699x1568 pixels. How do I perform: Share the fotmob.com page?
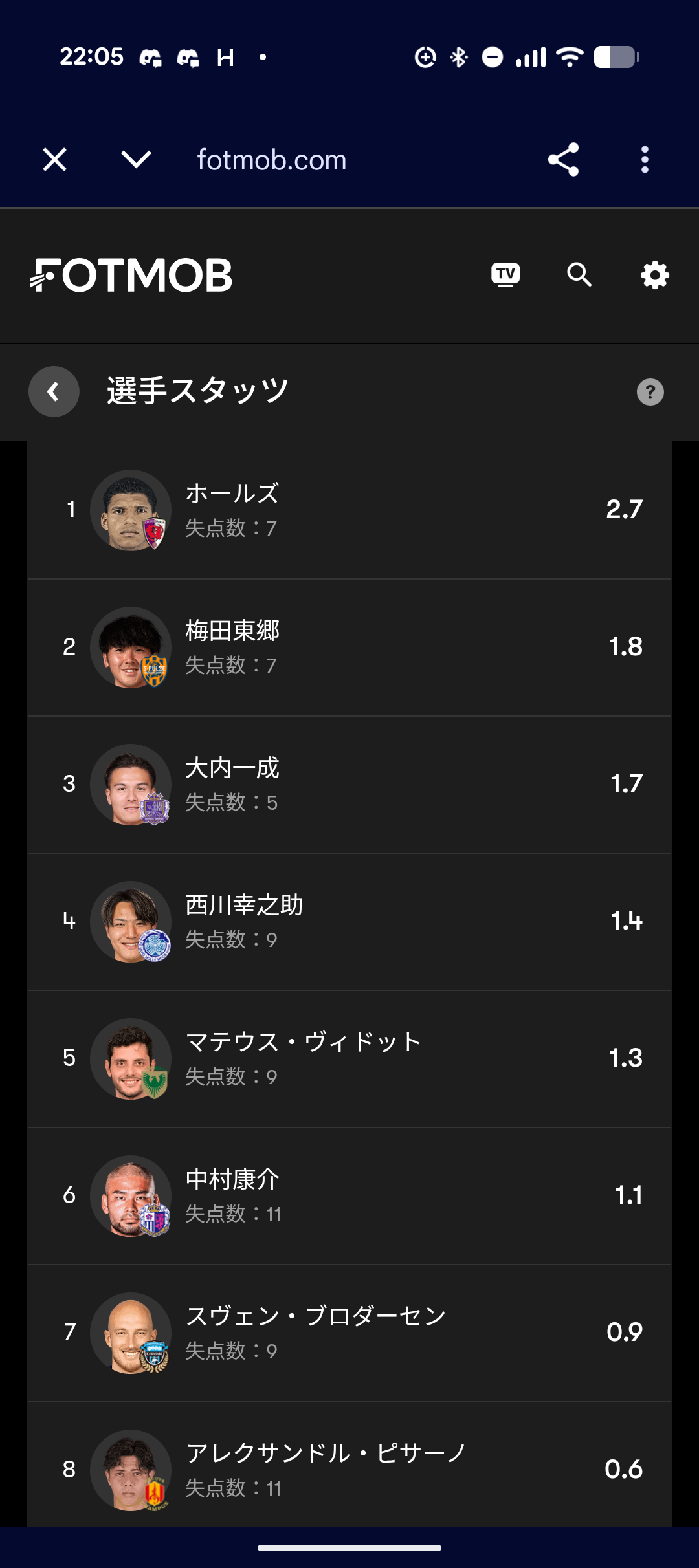(x=563, y=160)
